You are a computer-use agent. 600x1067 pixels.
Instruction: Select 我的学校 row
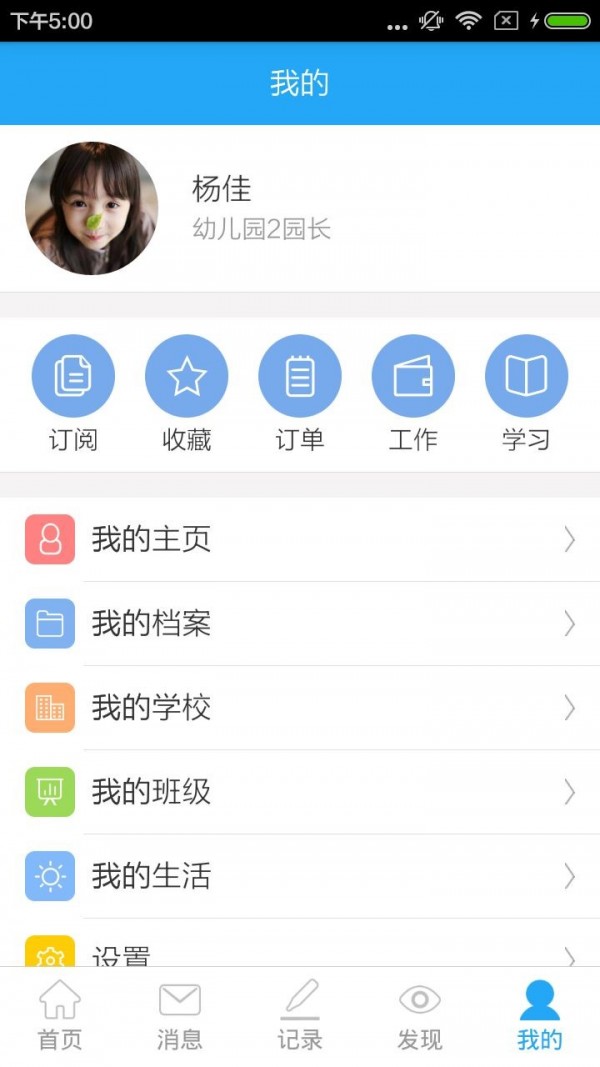click(x=300, y=708)
